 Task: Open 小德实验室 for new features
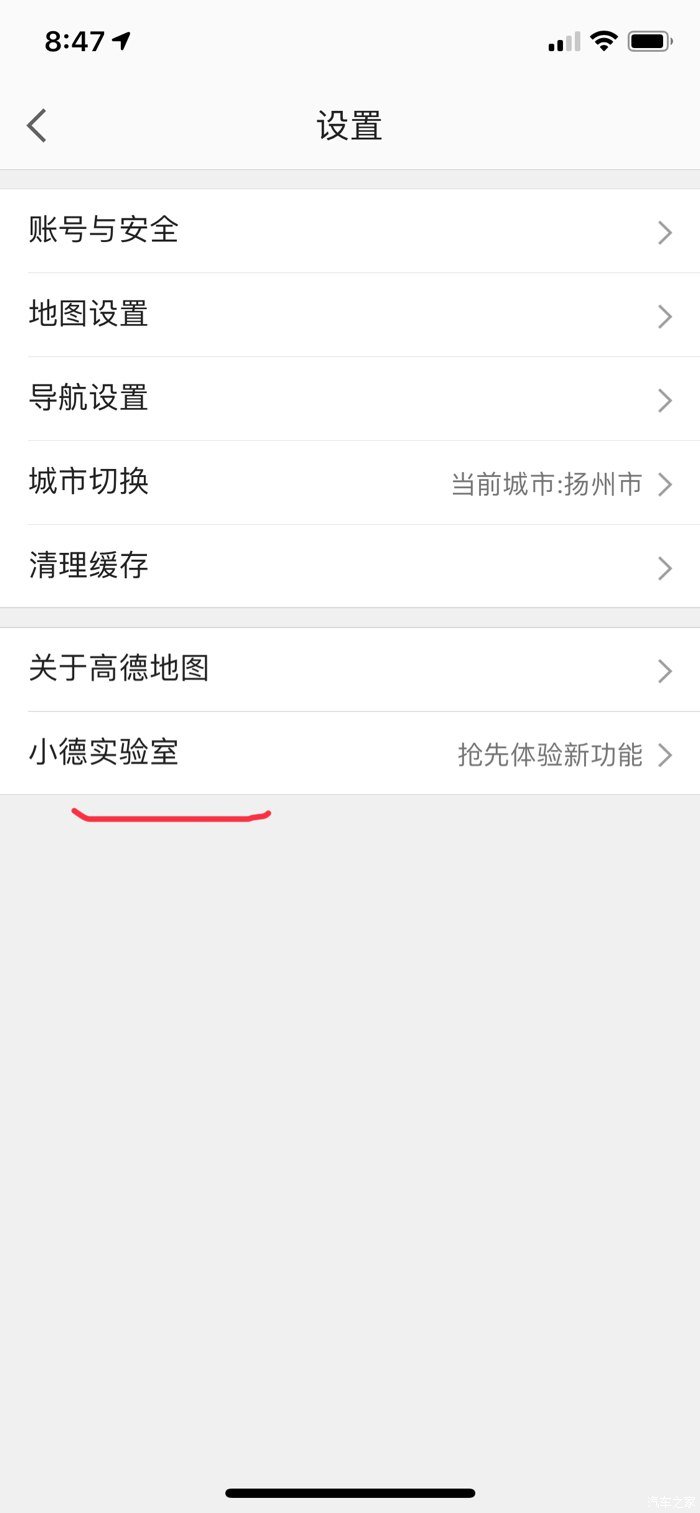[350, 753]
